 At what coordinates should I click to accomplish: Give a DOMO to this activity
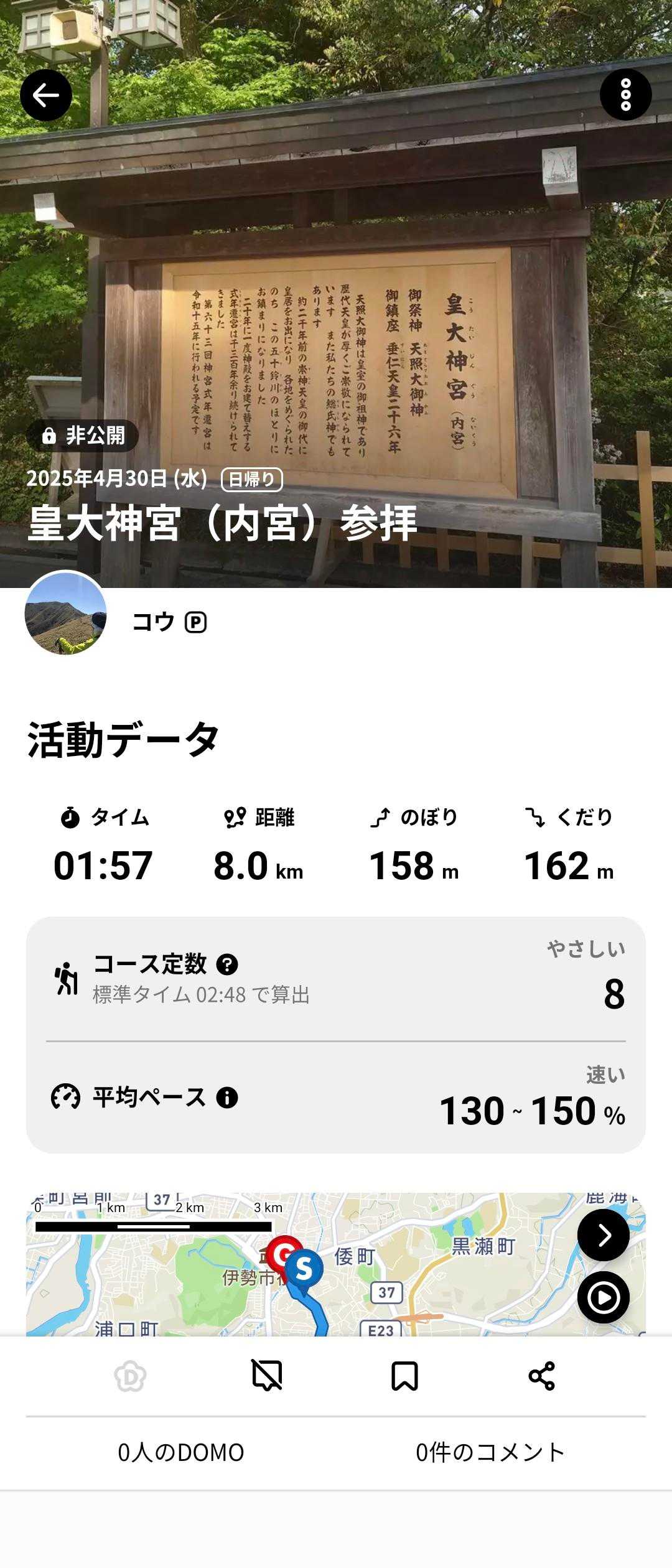coord(131,1376)
